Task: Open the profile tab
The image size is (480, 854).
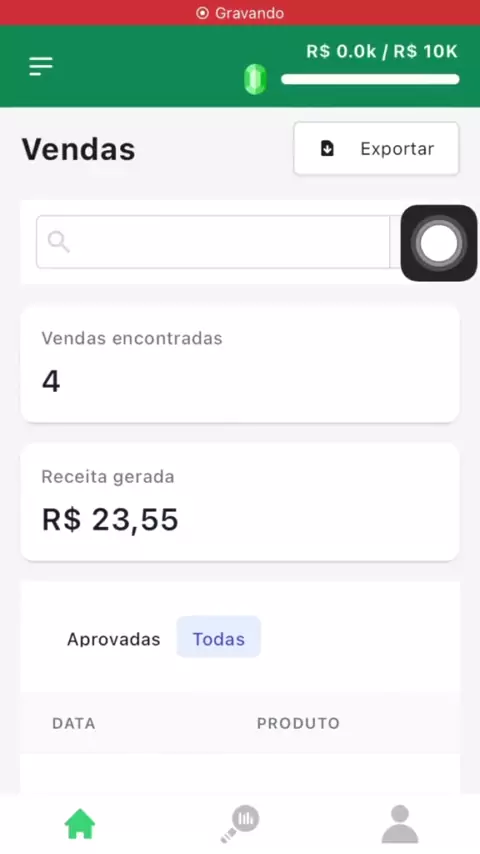Action: click(400, 824)
